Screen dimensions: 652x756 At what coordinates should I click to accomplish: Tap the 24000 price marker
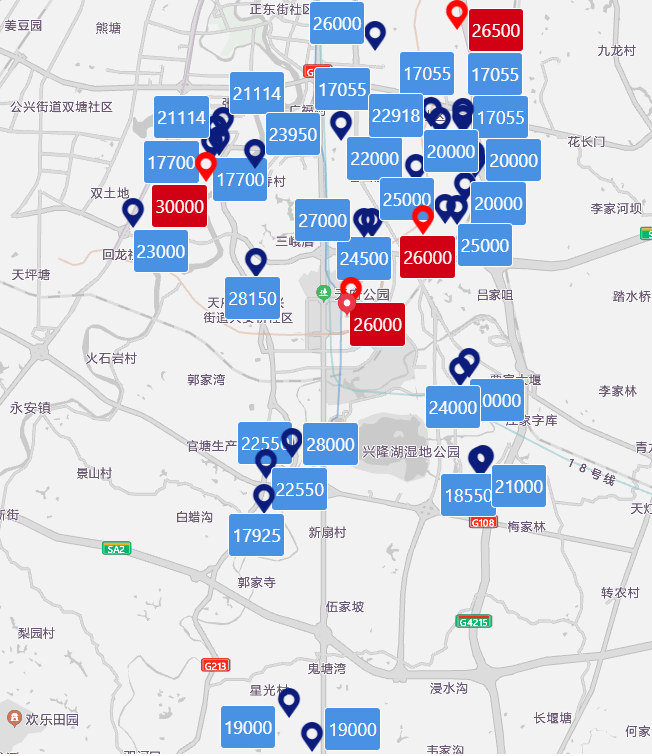[453, 407]
